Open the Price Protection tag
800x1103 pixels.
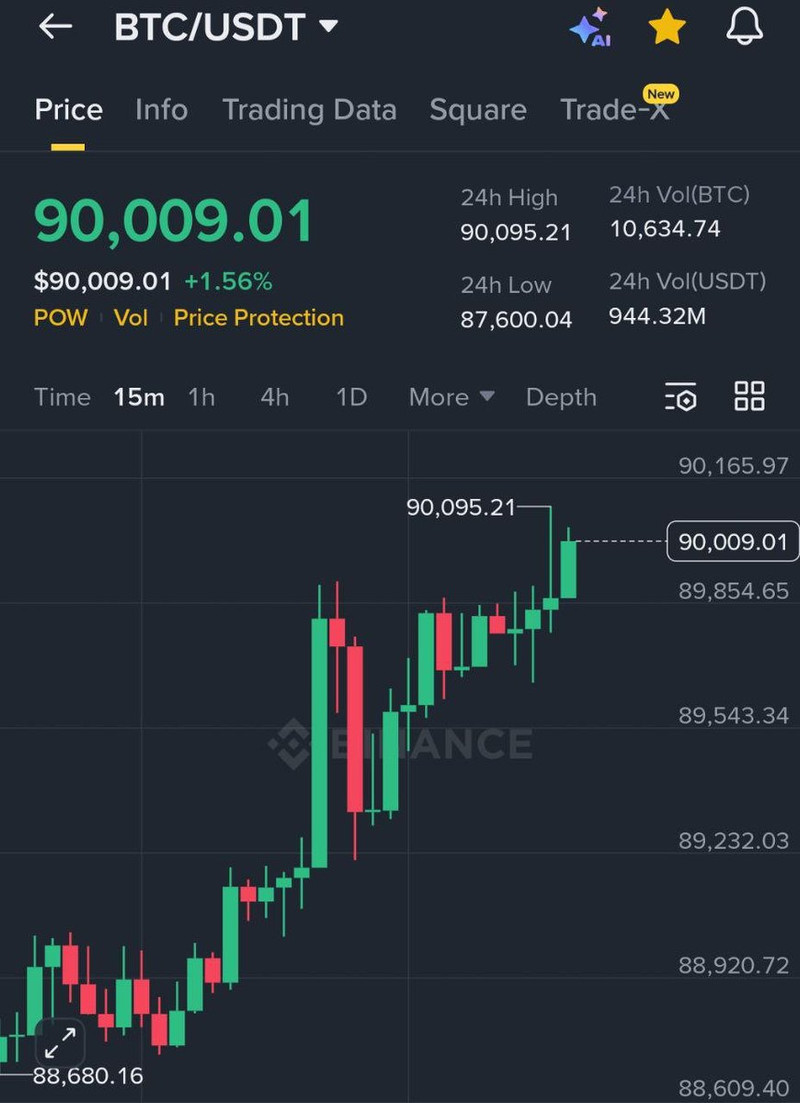coord(258,318)
